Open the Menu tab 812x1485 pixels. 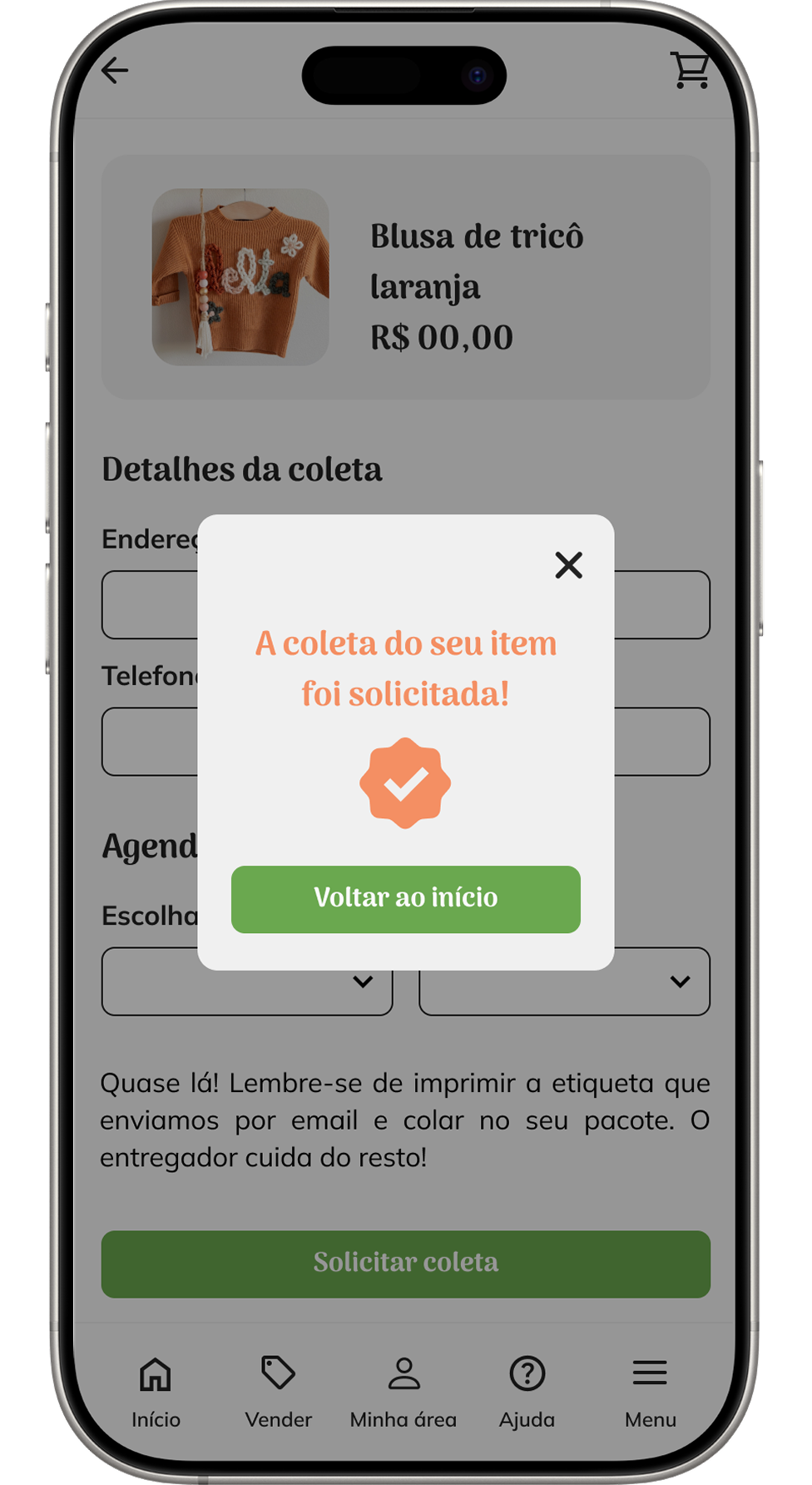coord(650,1390)
